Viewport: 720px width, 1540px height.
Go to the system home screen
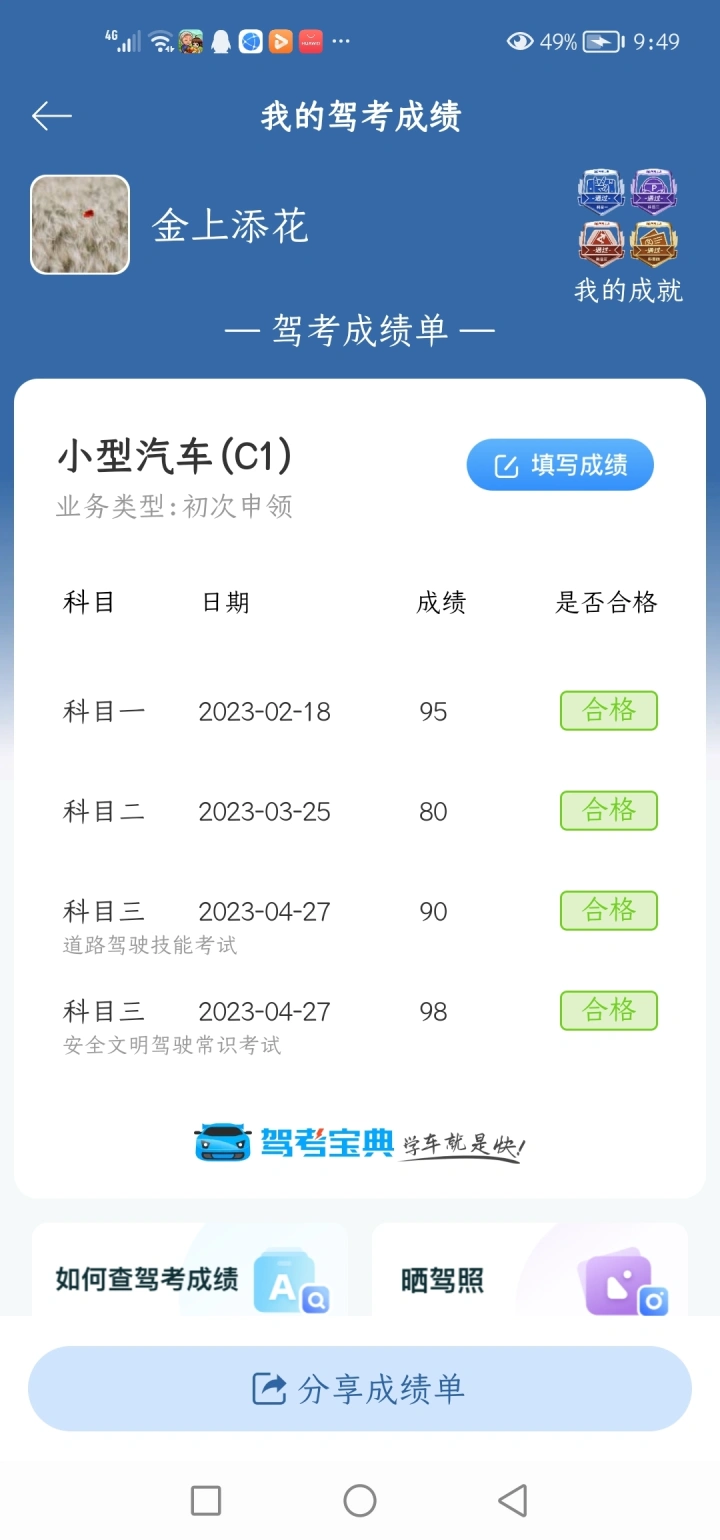coord(360,1500)
